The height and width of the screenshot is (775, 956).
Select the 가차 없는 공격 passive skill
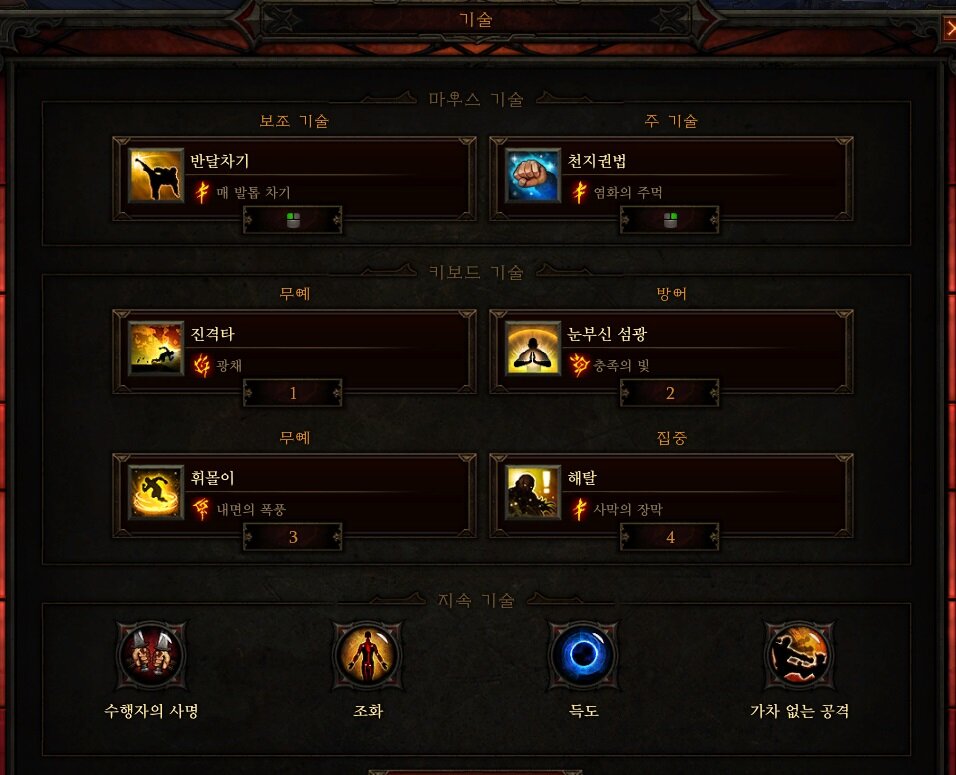799,657
